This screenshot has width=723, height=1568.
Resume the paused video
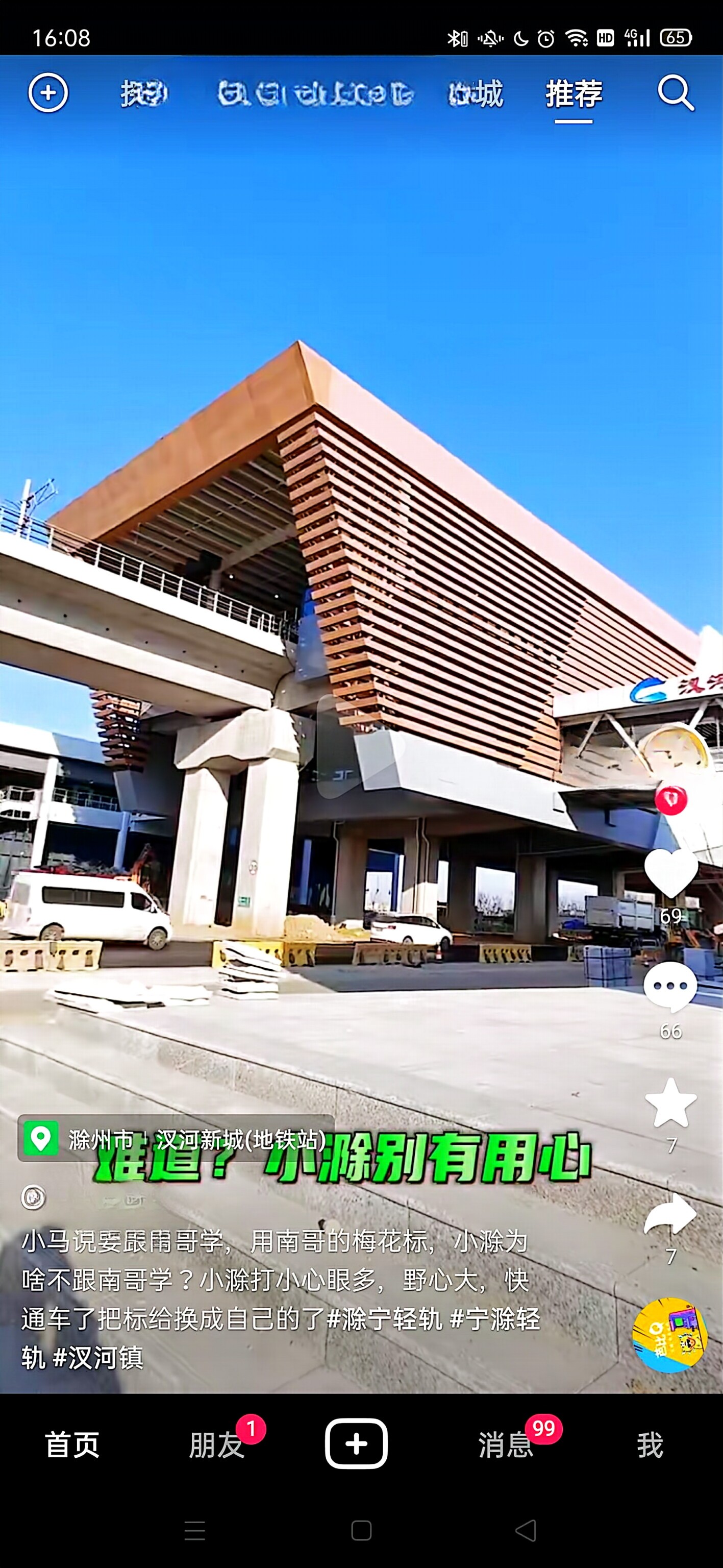pos(361,747)
